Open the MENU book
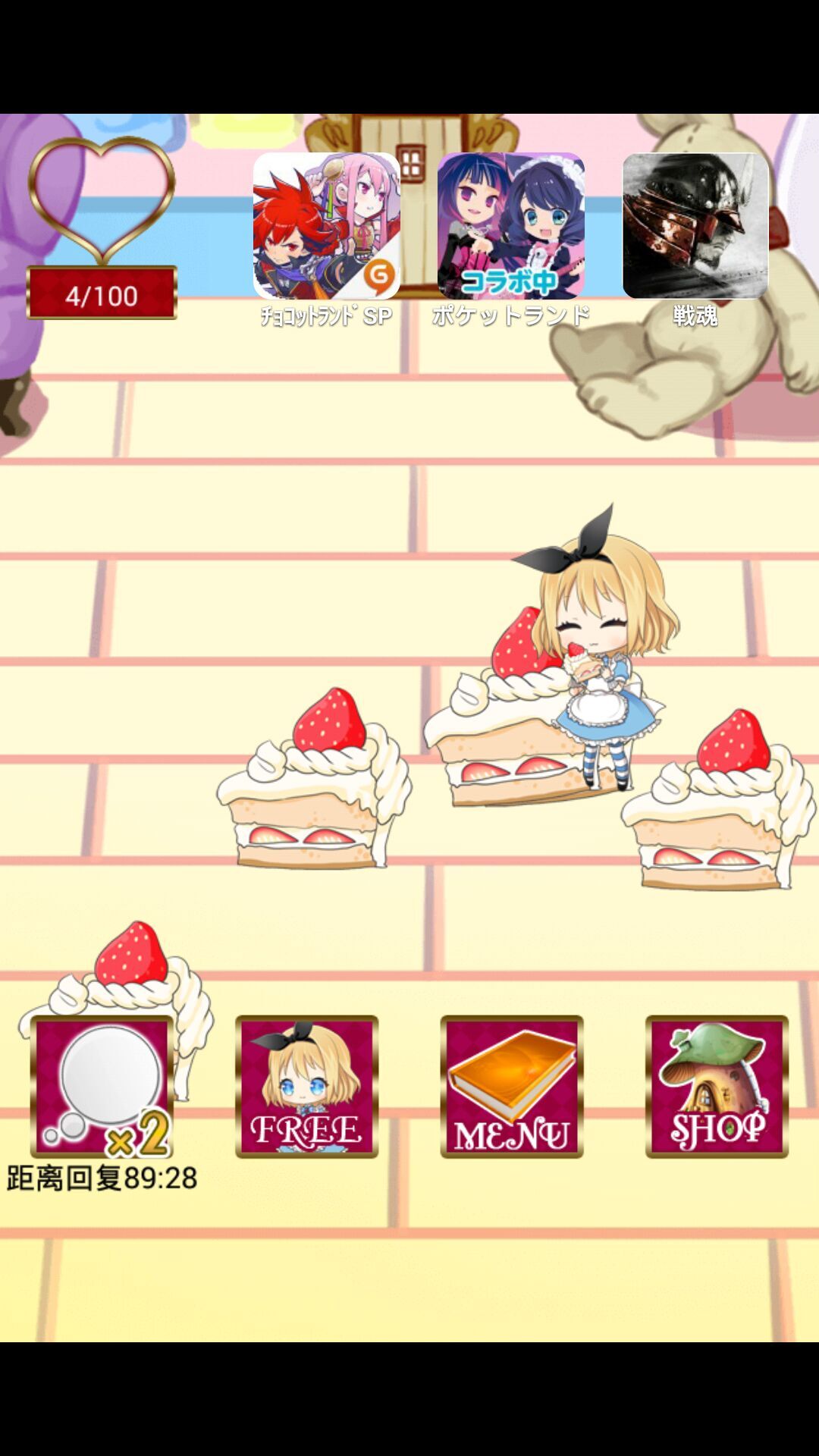 pyautogui.click(x=511, y=1086)
